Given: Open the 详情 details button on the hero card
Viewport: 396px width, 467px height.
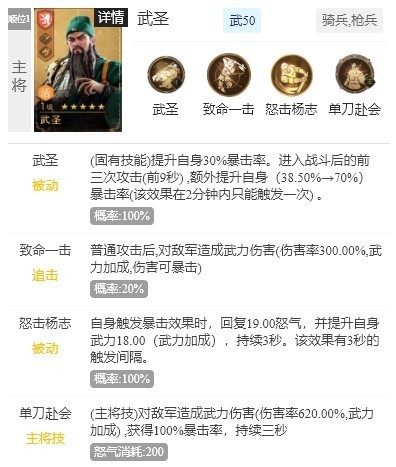Looking at the screenshot, I should pos(111,17).
